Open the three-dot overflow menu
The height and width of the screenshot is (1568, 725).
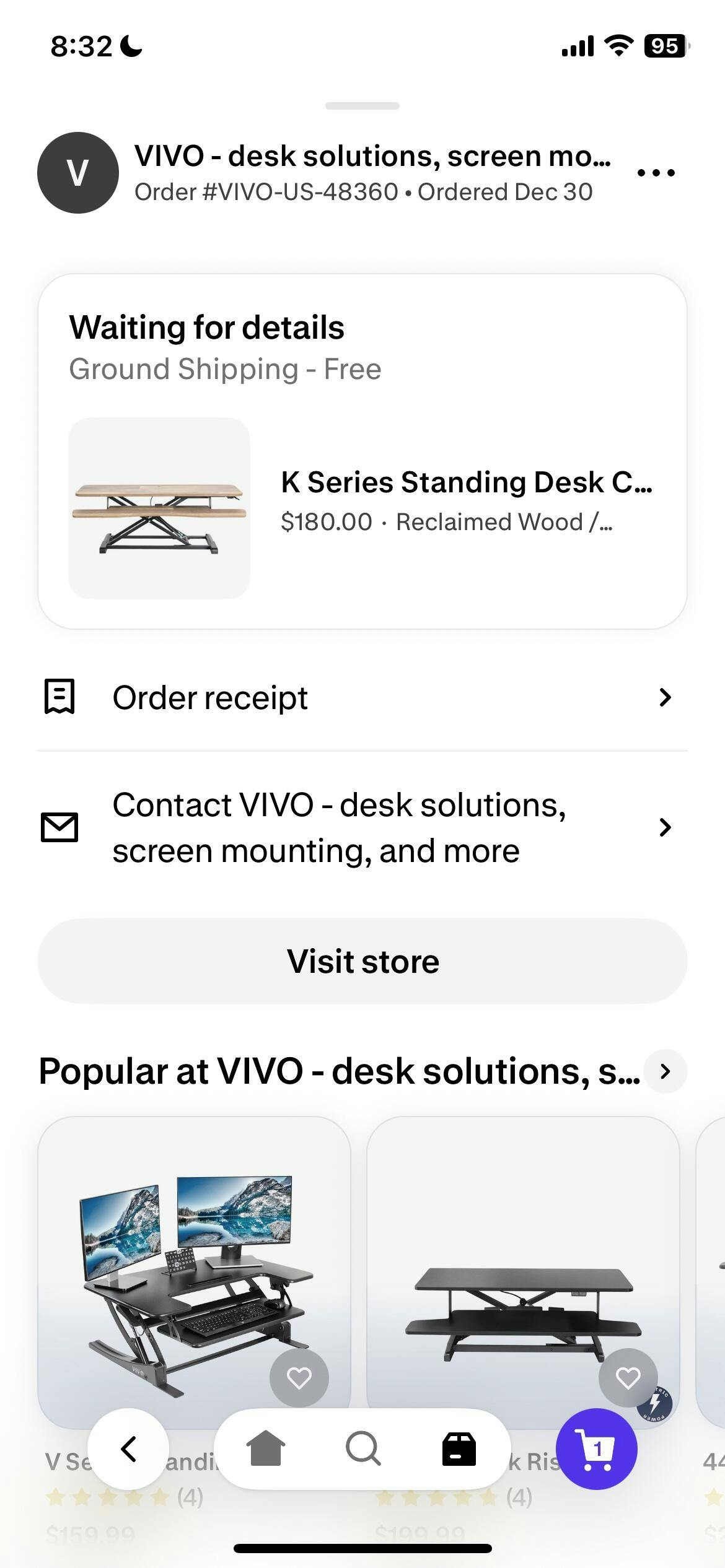pyautogui.click(x=656, y=173)
